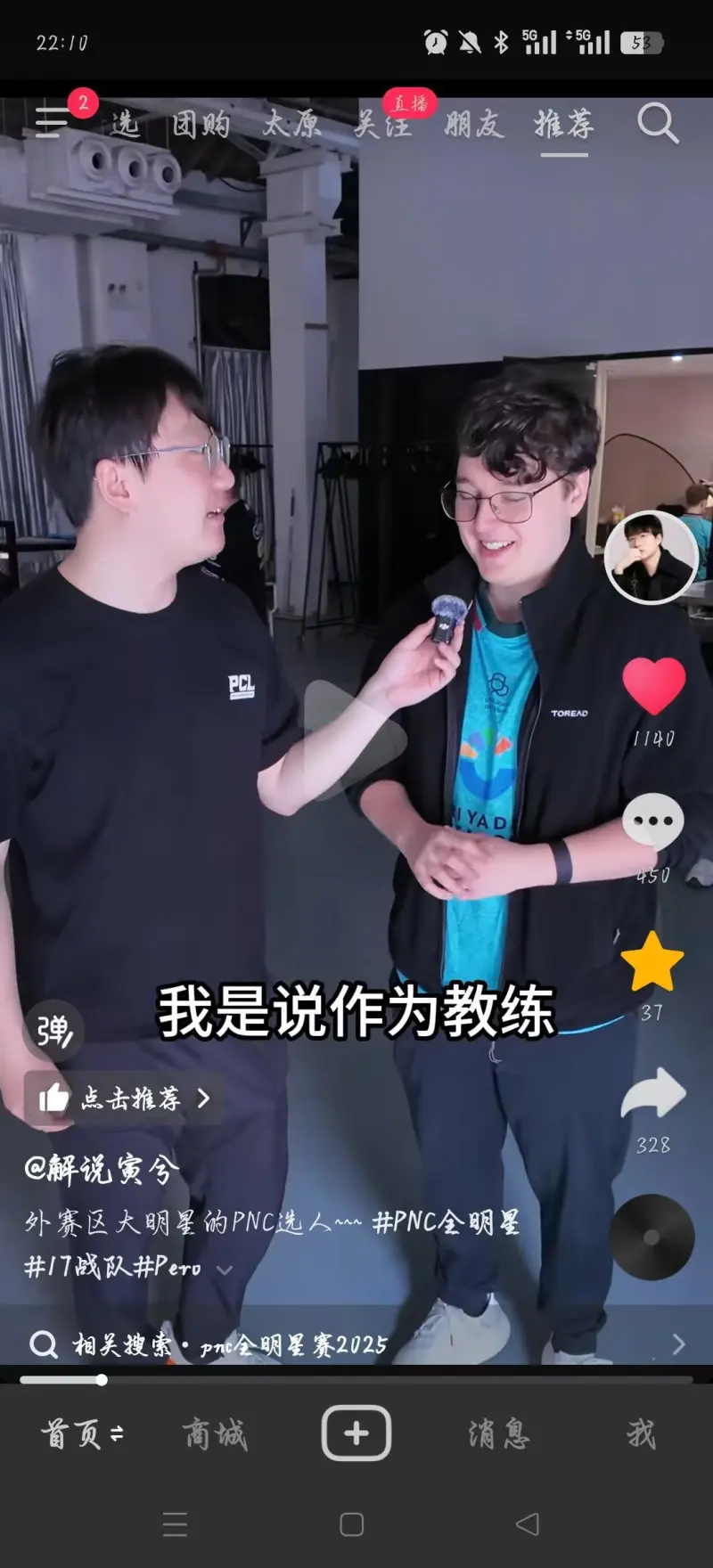Switch to the 团购 tab

[201, 124]
